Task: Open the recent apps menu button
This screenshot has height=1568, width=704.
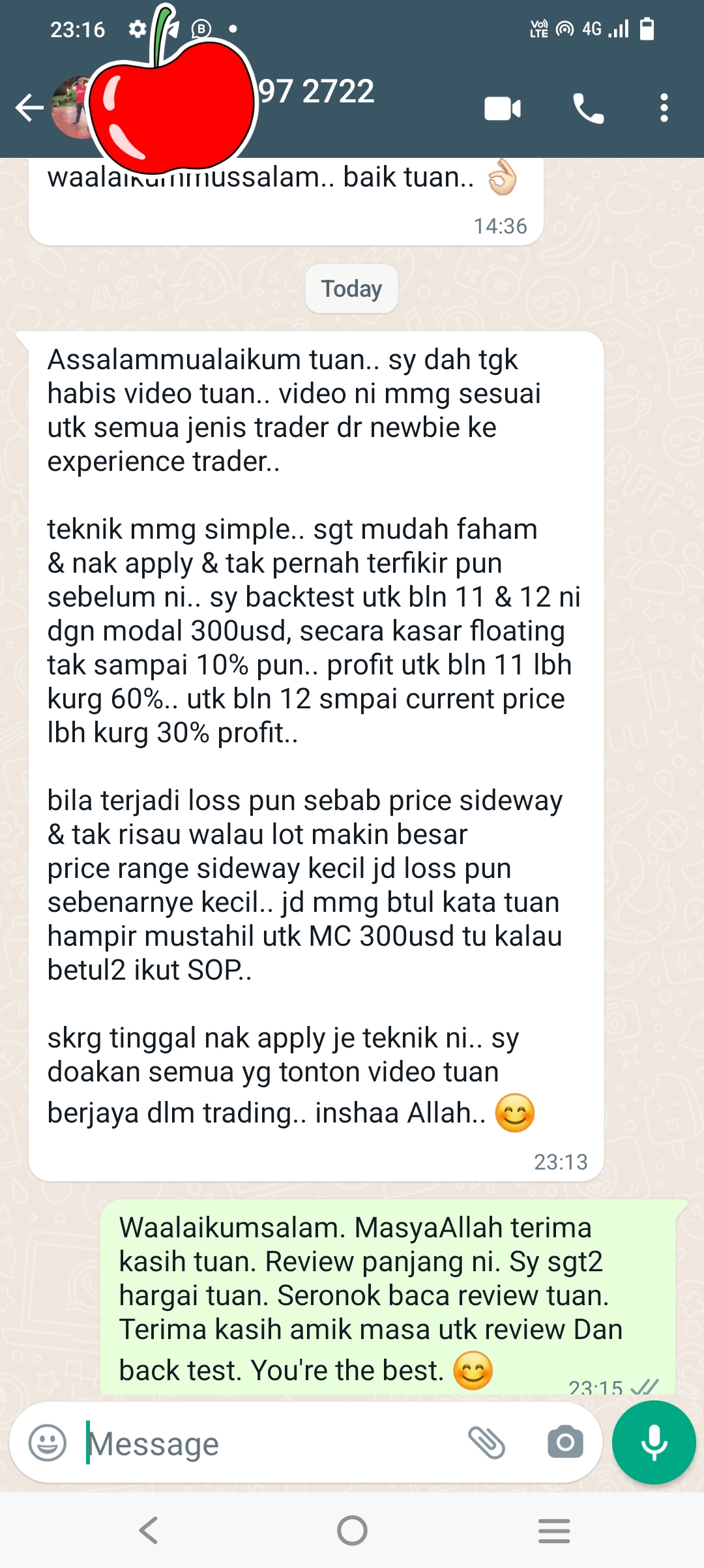Action: [552, 1530]
